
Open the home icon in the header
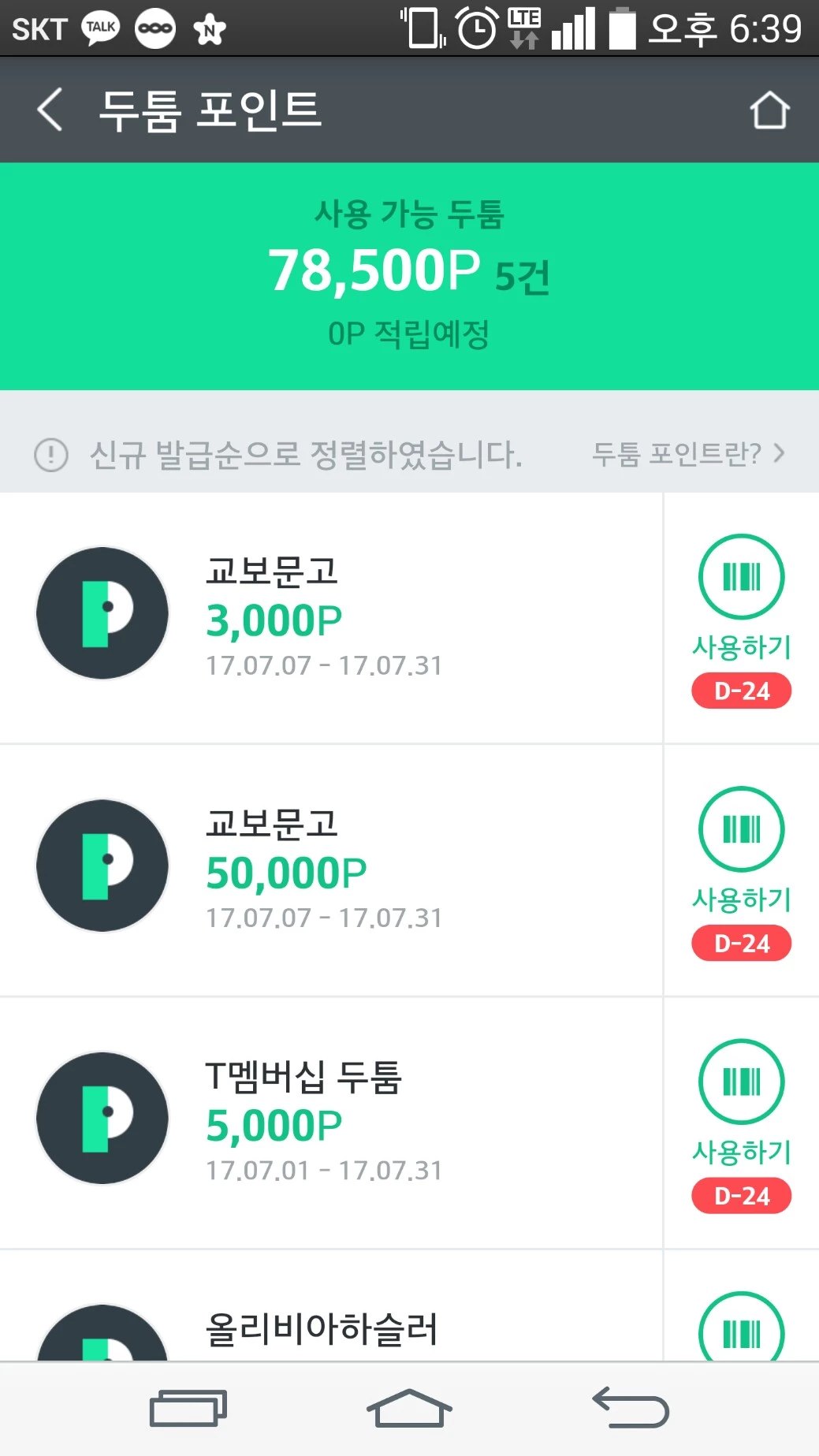pos(769,110)
